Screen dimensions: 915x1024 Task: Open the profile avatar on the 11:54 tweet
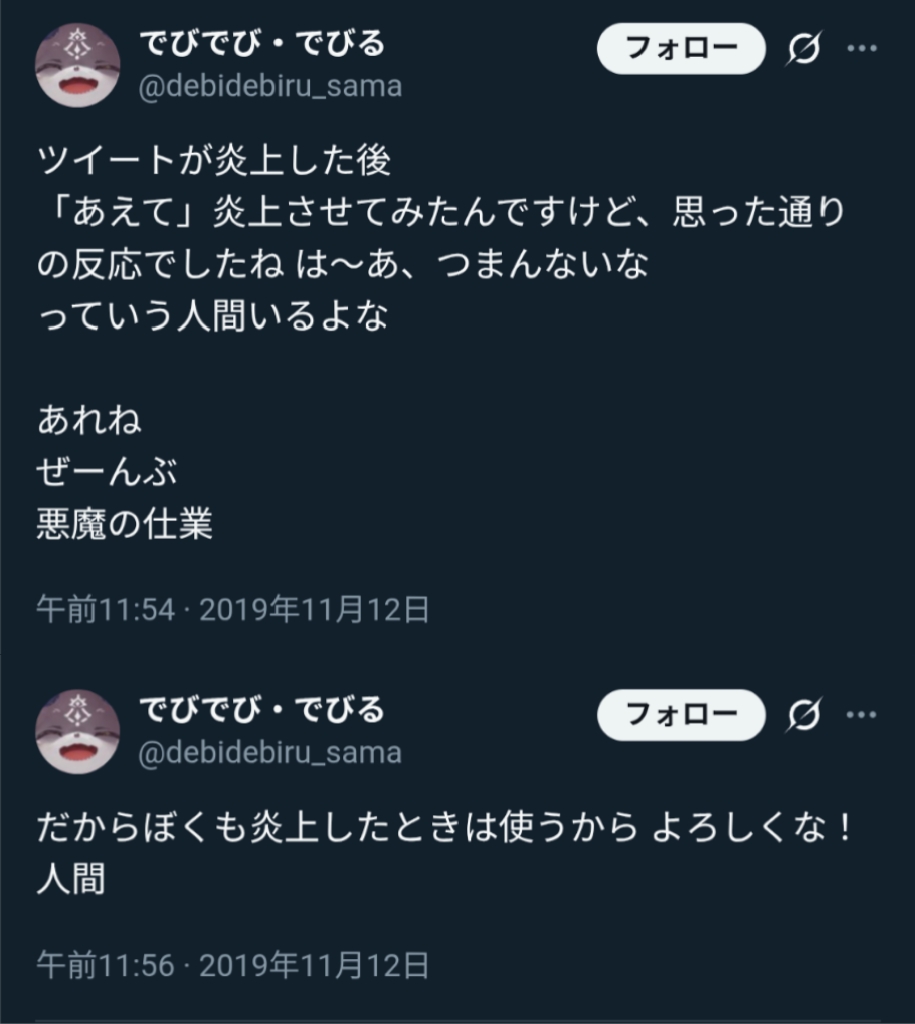pyautogui.click(x=77, y=65)
